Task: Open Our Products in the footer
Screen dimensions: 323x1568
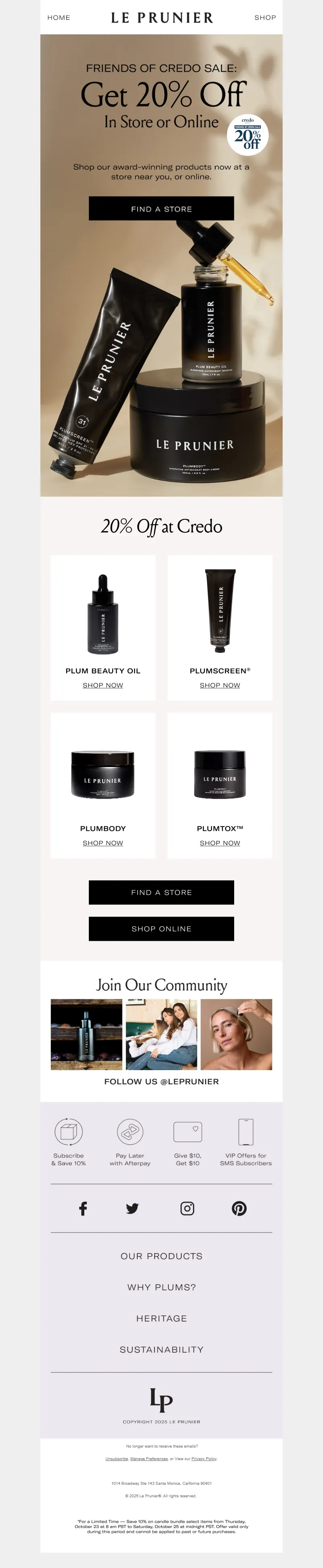Action: click(x=161, y=1256)
